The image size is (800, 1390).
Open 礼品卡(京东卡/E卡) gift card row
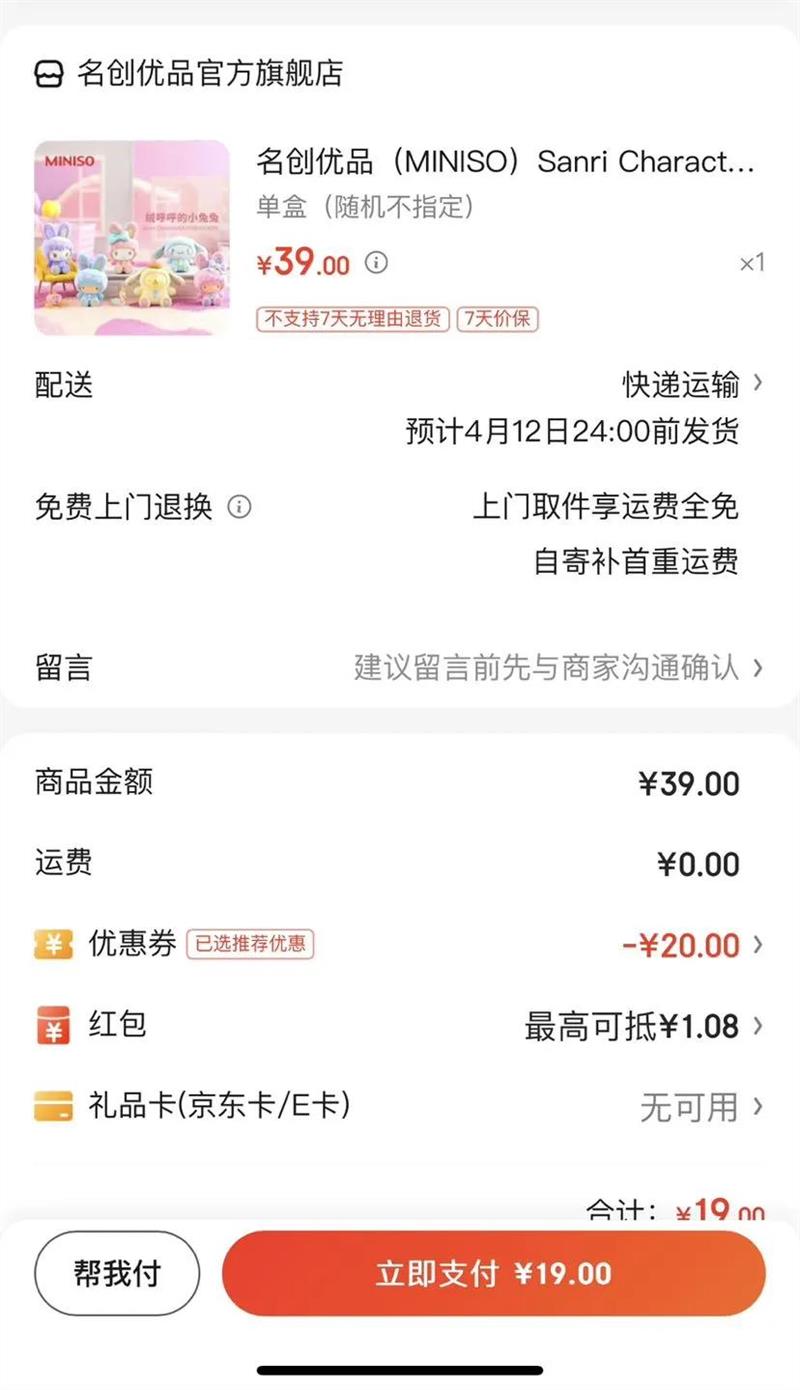coord(400,1106)
